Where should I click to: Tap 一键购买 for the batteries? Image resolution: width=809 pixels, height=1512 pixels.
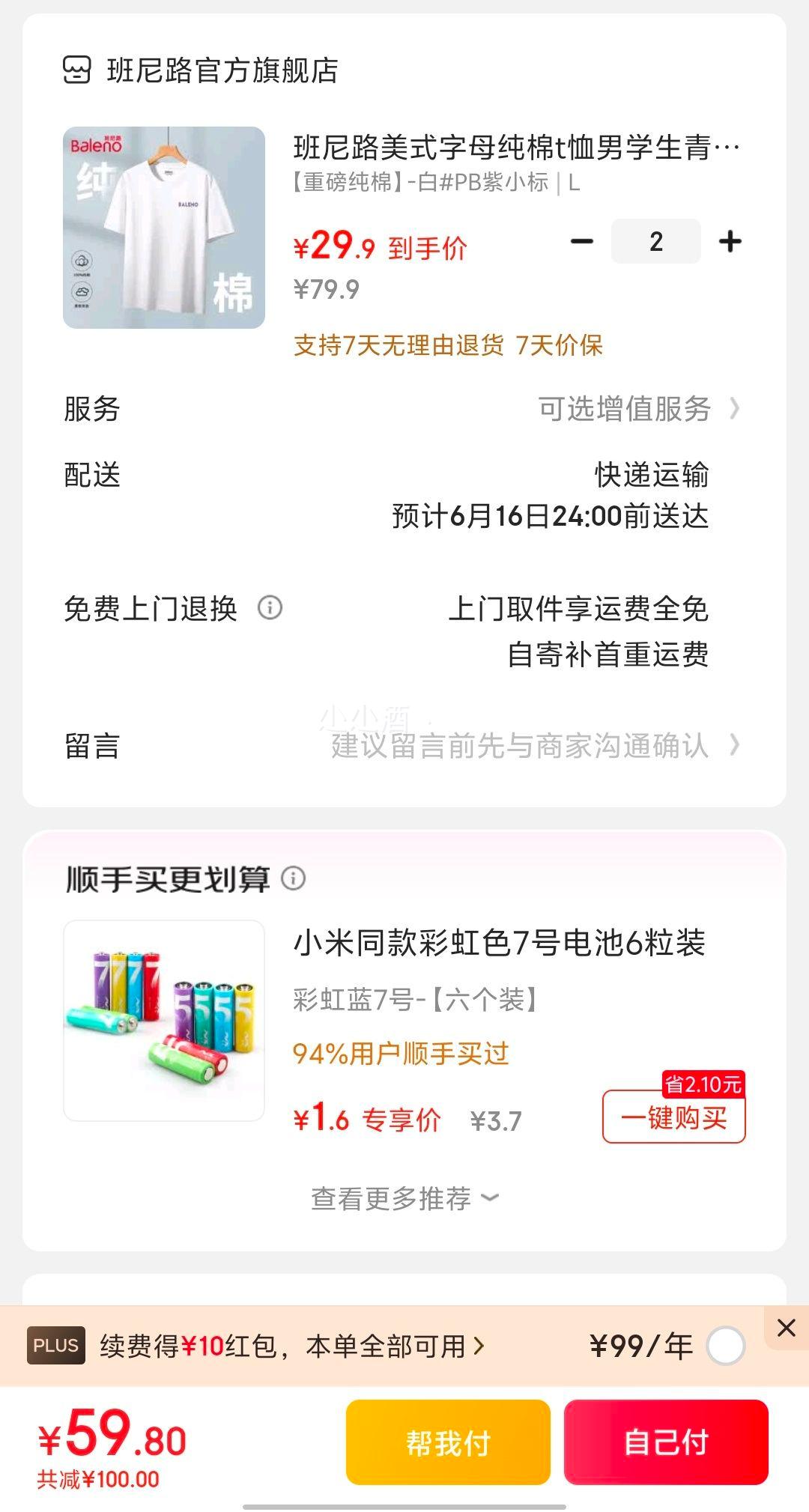[673, 1117]
